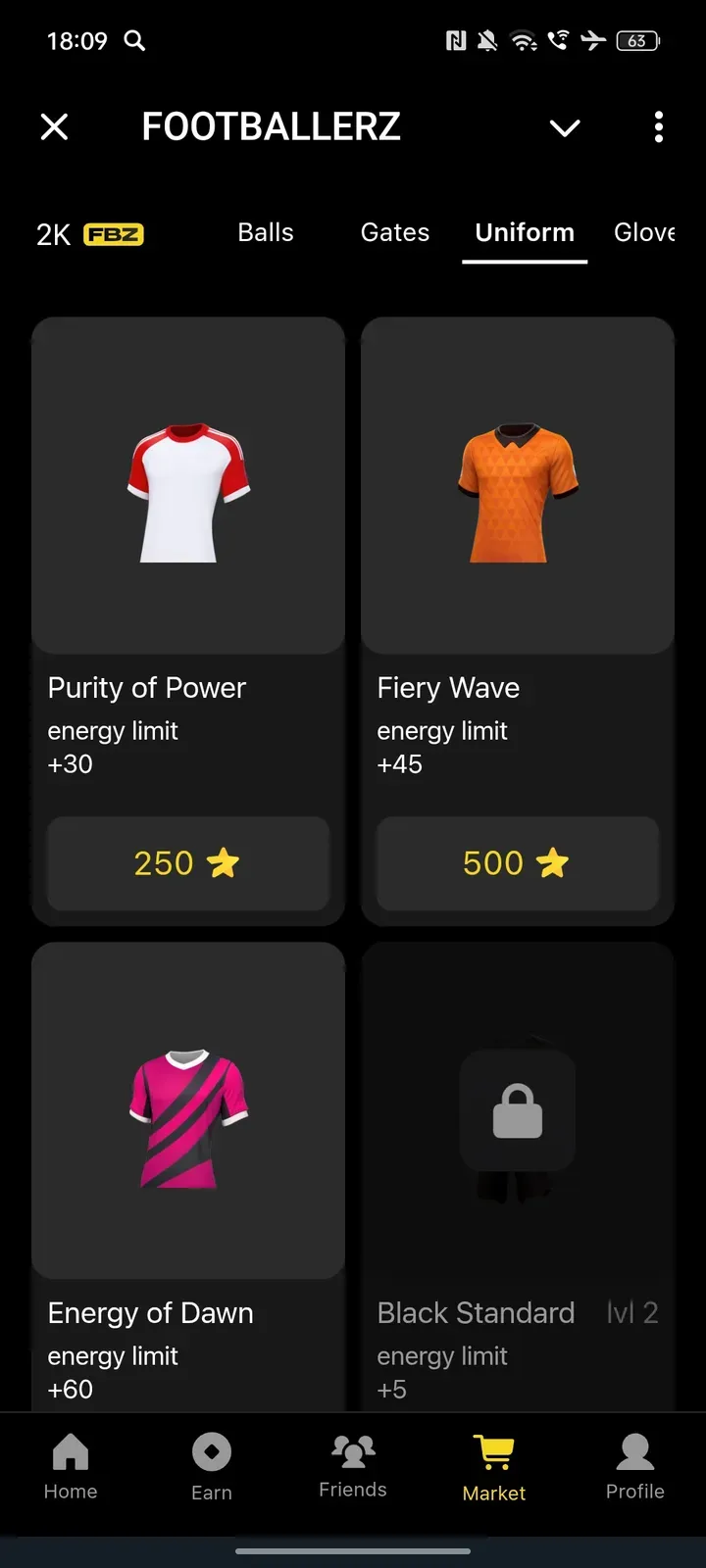
Task: Switch to the Gates tab
Action: [x=395, y=233]
